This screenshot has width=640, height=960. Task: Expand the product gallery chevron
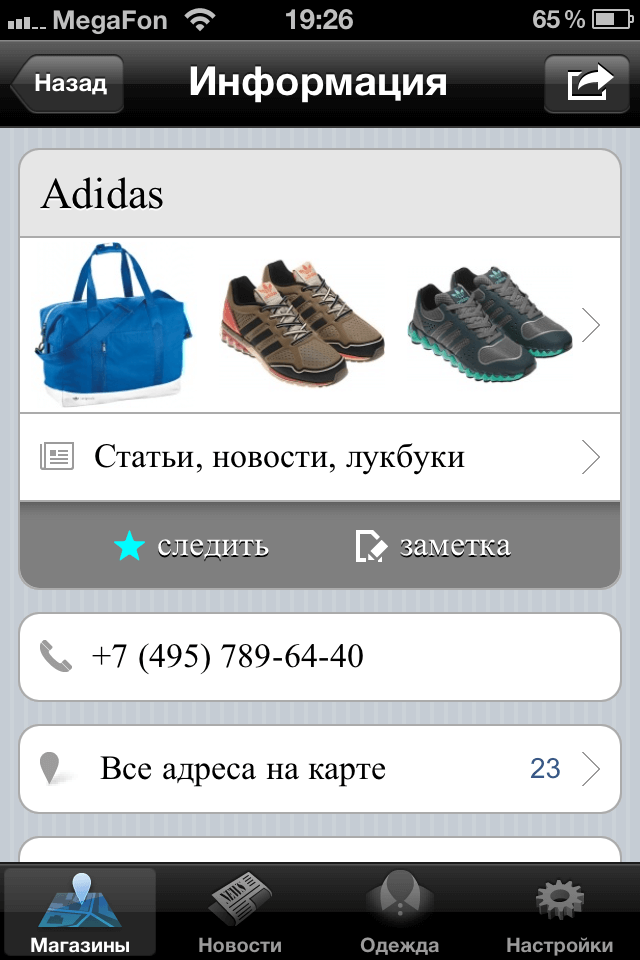point(591,325)
